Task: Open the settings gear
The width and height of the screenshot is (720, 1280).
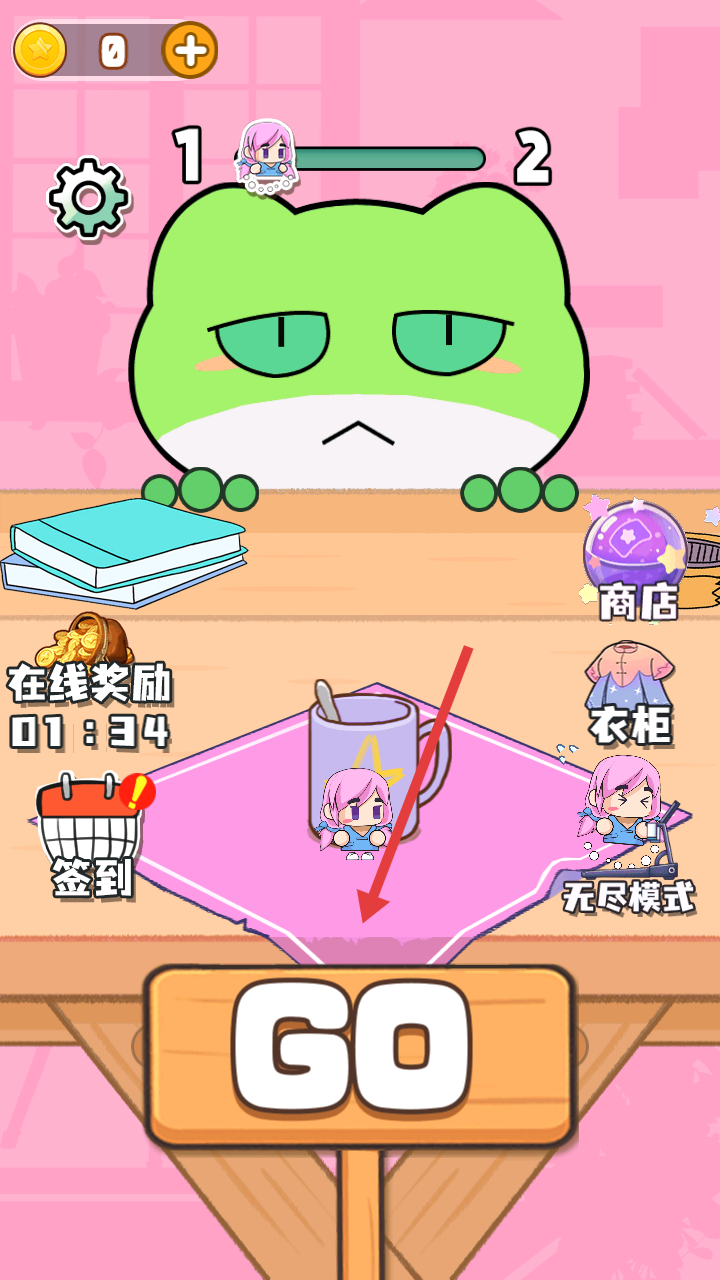Action: point(89,198)
